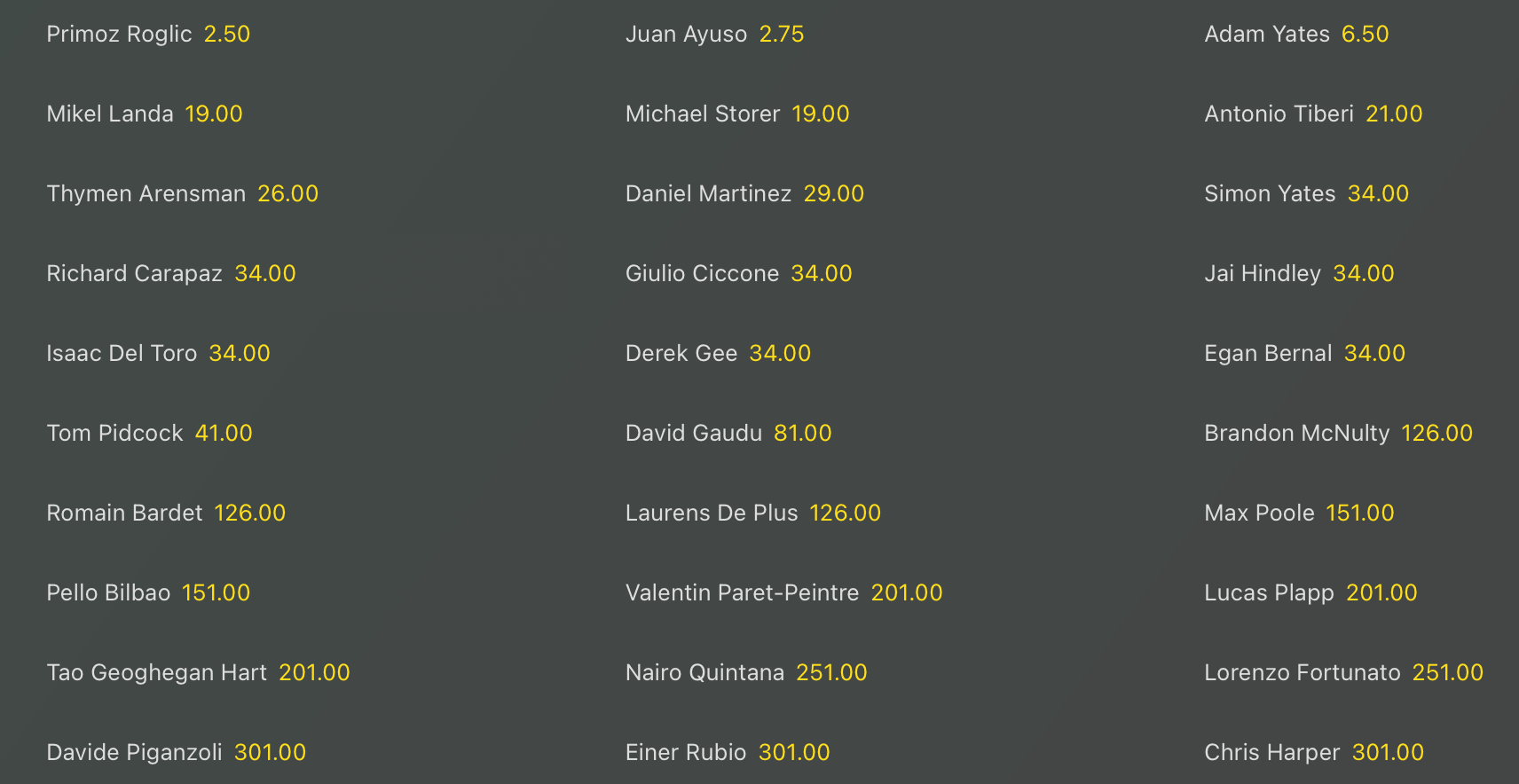The image size is (1519, 784).
Task: Select Max Poole 151.00 odds
Action: point(1299,514)
